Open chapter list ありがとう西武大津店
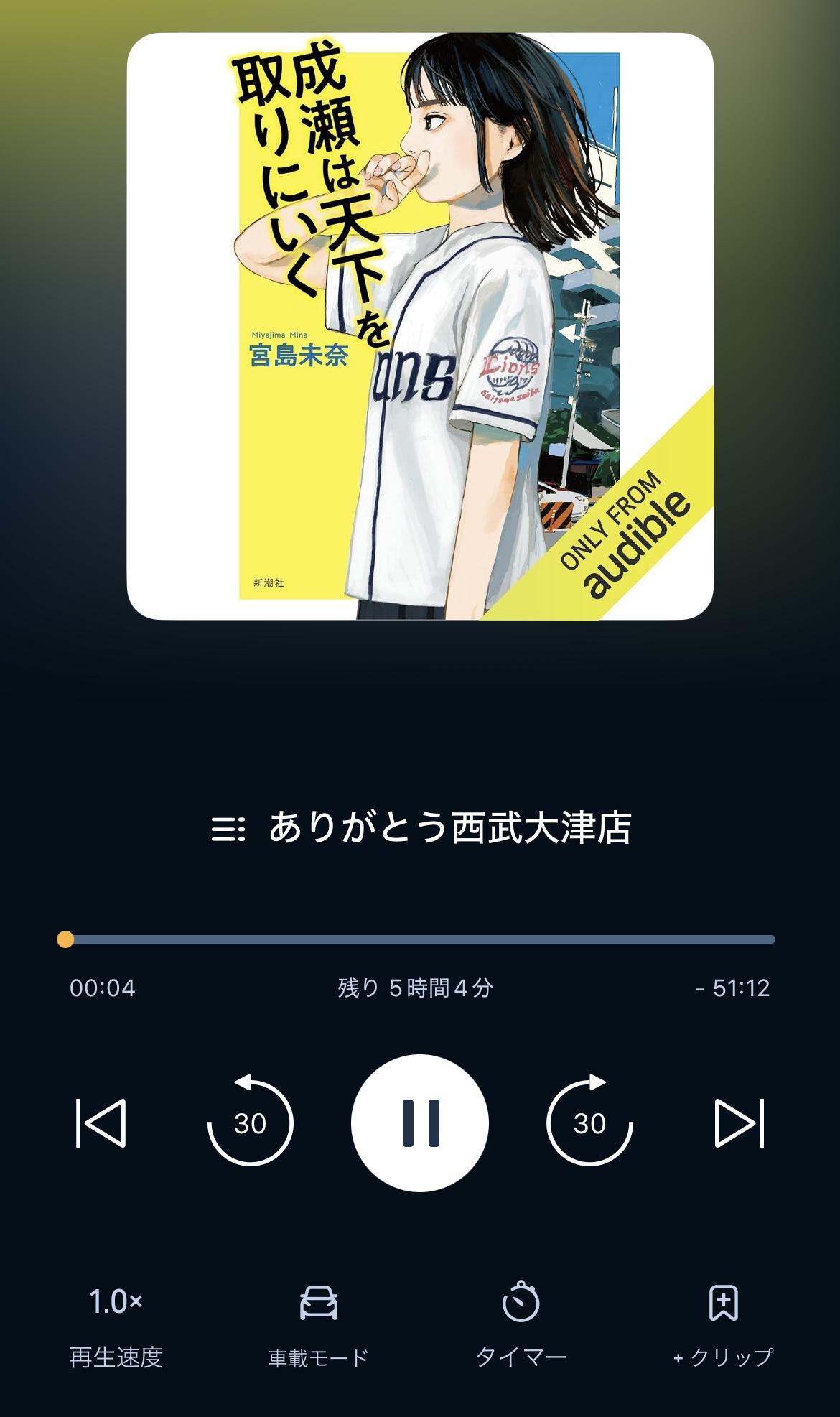The height and width of the screenshot is (1417, 840). coord(421,827)
